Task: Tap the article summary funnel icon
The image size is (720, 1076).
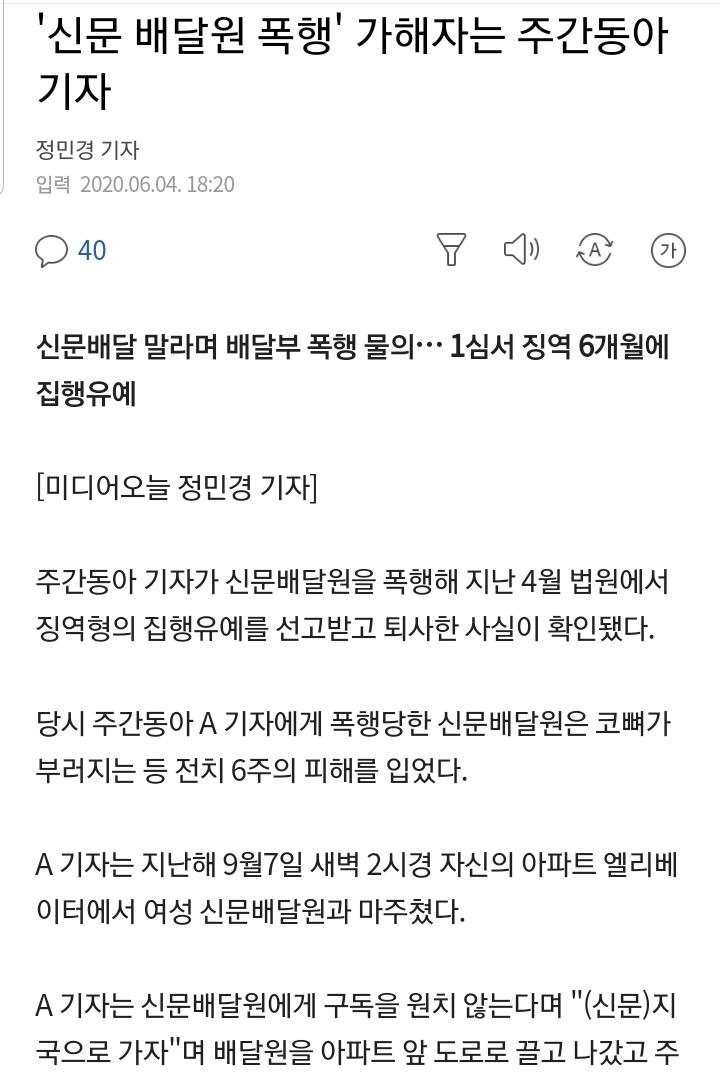Action: [451, 249]
